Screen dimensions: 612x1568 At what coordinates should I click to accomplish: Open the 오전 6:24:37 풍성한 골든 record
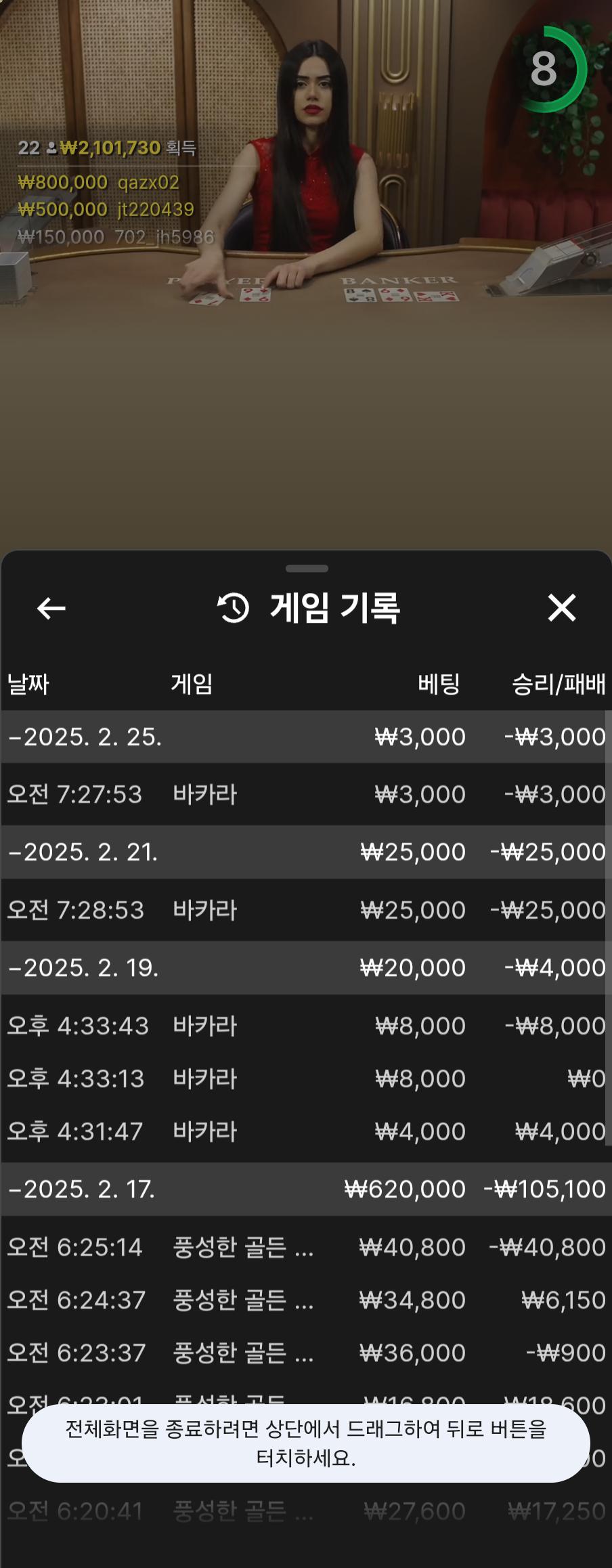pyautogui.click(x=305, y=1300)
